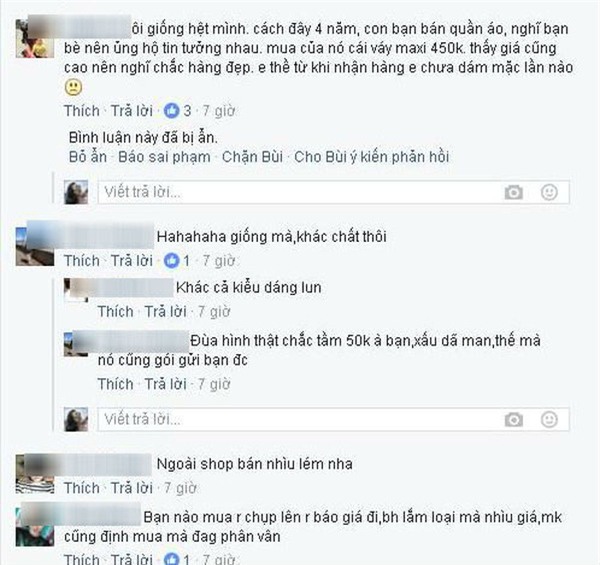Like the comment about the 450k maxi dress
Screen dimensions: 600x565
coord(82,111)
